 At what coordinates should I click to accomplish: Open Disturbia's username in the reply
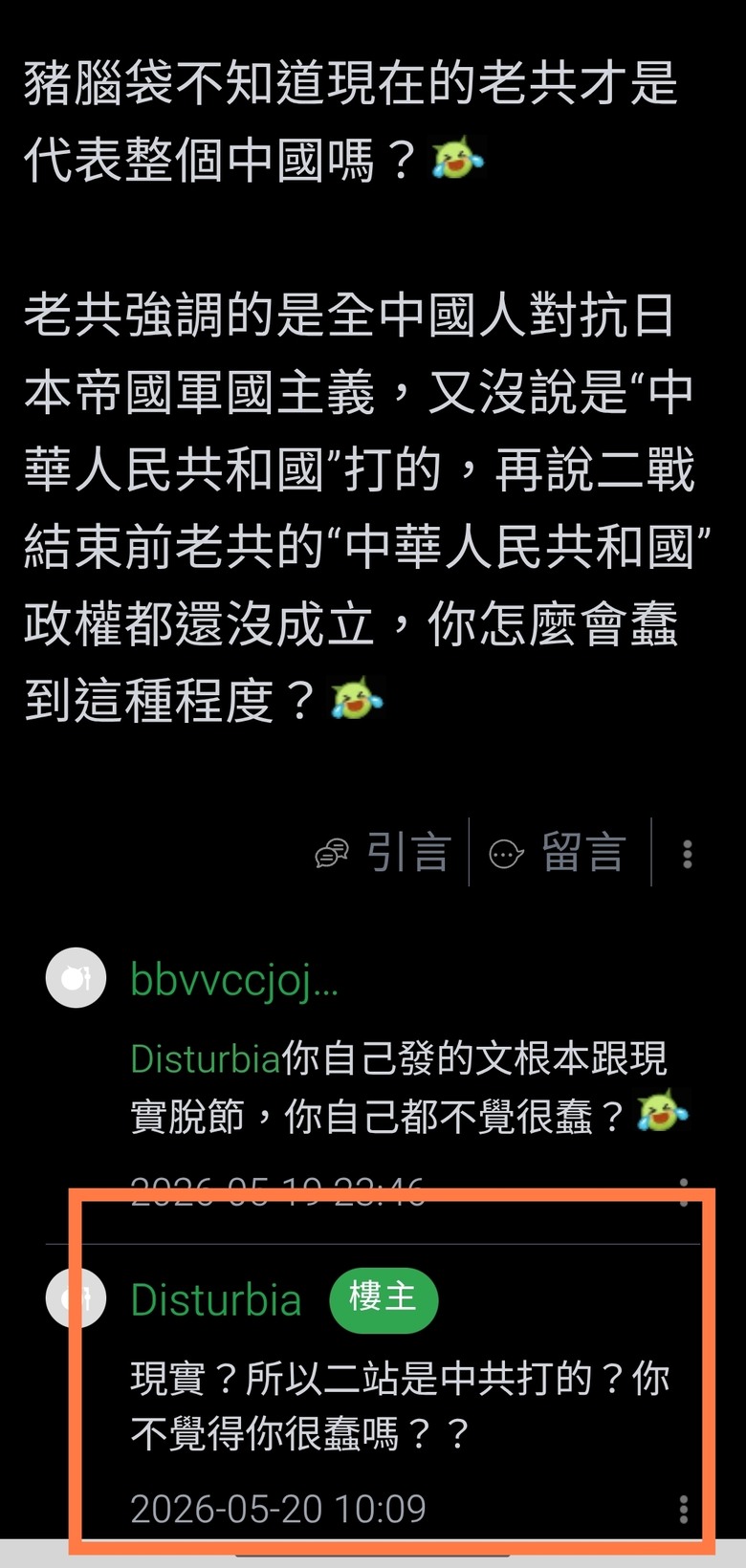pos(216,1300)
